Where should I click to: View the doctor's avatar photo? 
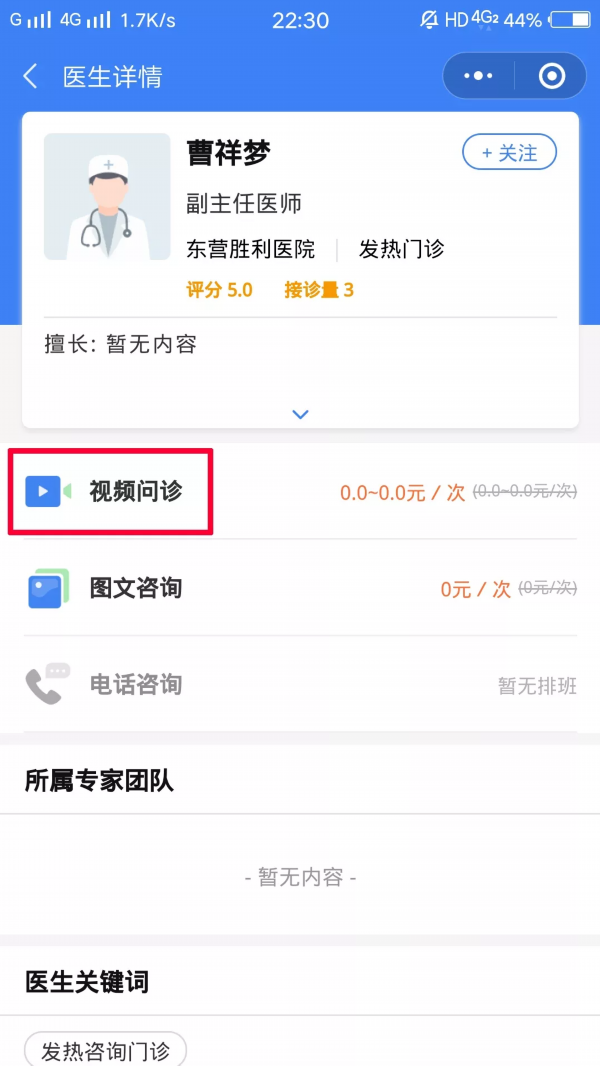pyautogui.click(x=107, y=197)
